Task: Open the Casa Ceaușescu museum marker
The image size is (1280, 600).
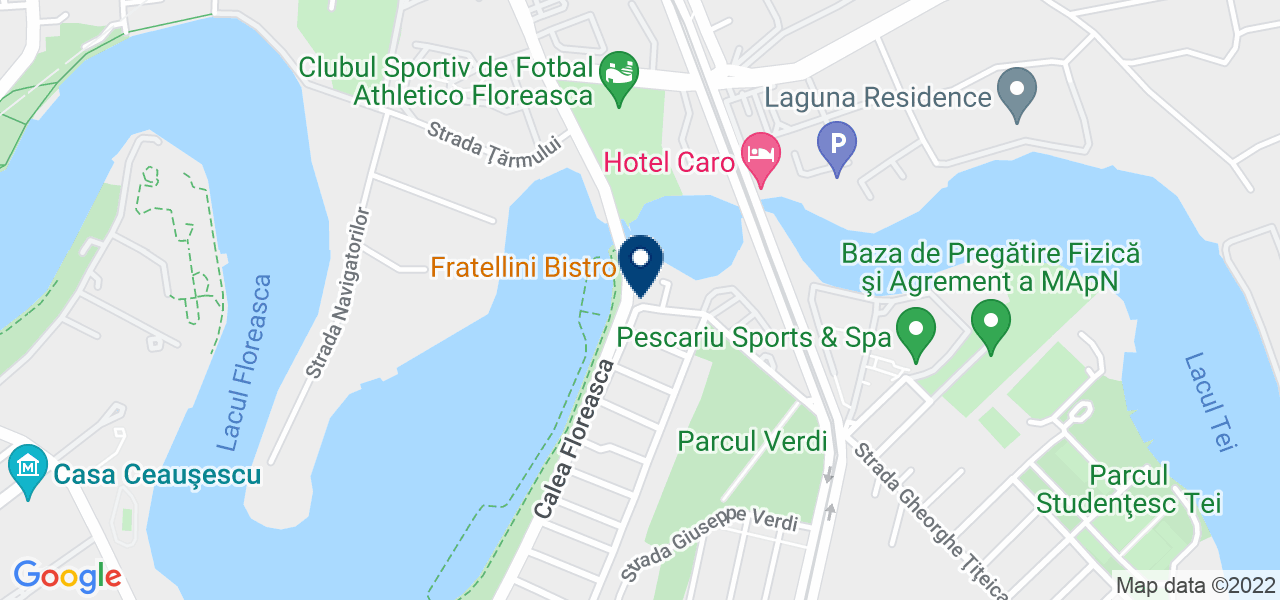Action: [x=28, y=467]
